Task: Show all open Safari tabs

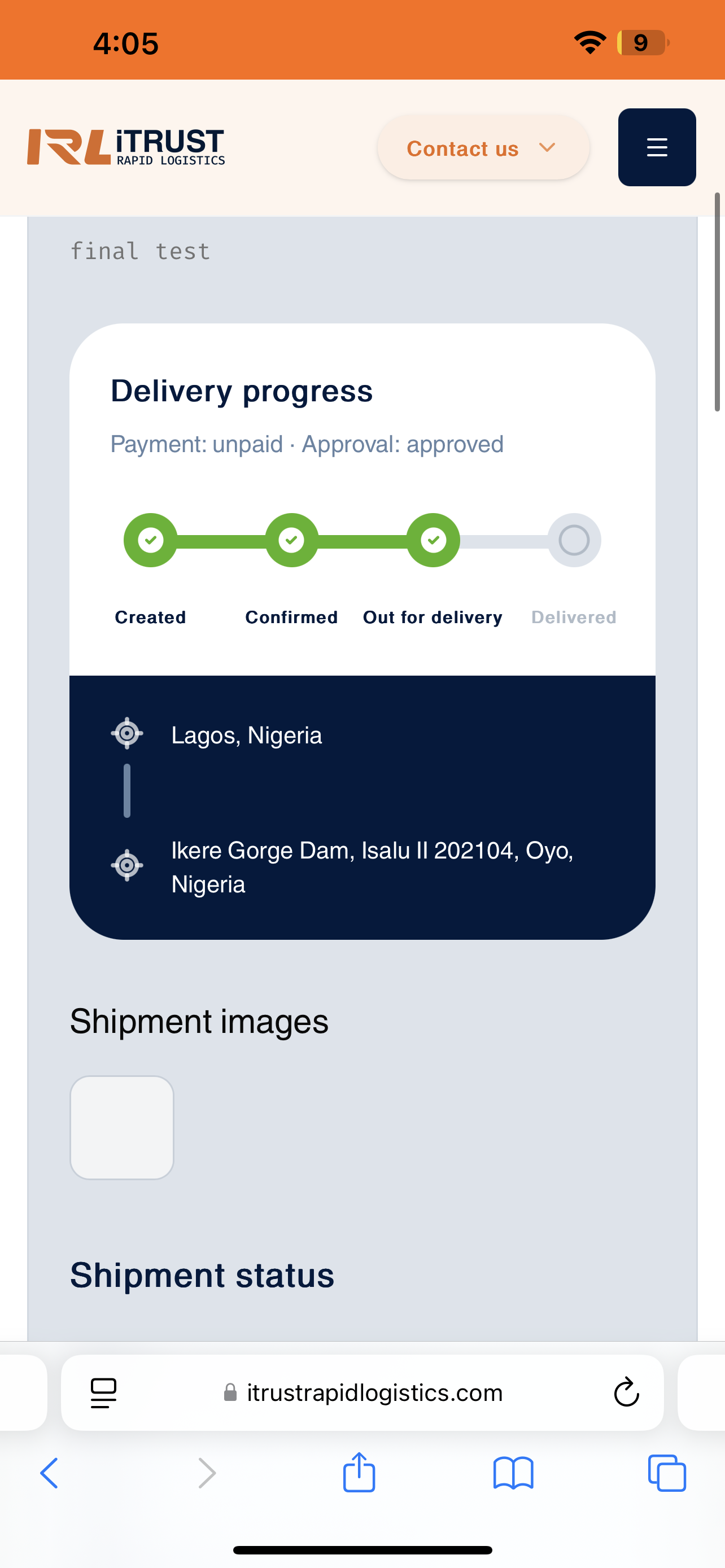Action: (667, 1473)
